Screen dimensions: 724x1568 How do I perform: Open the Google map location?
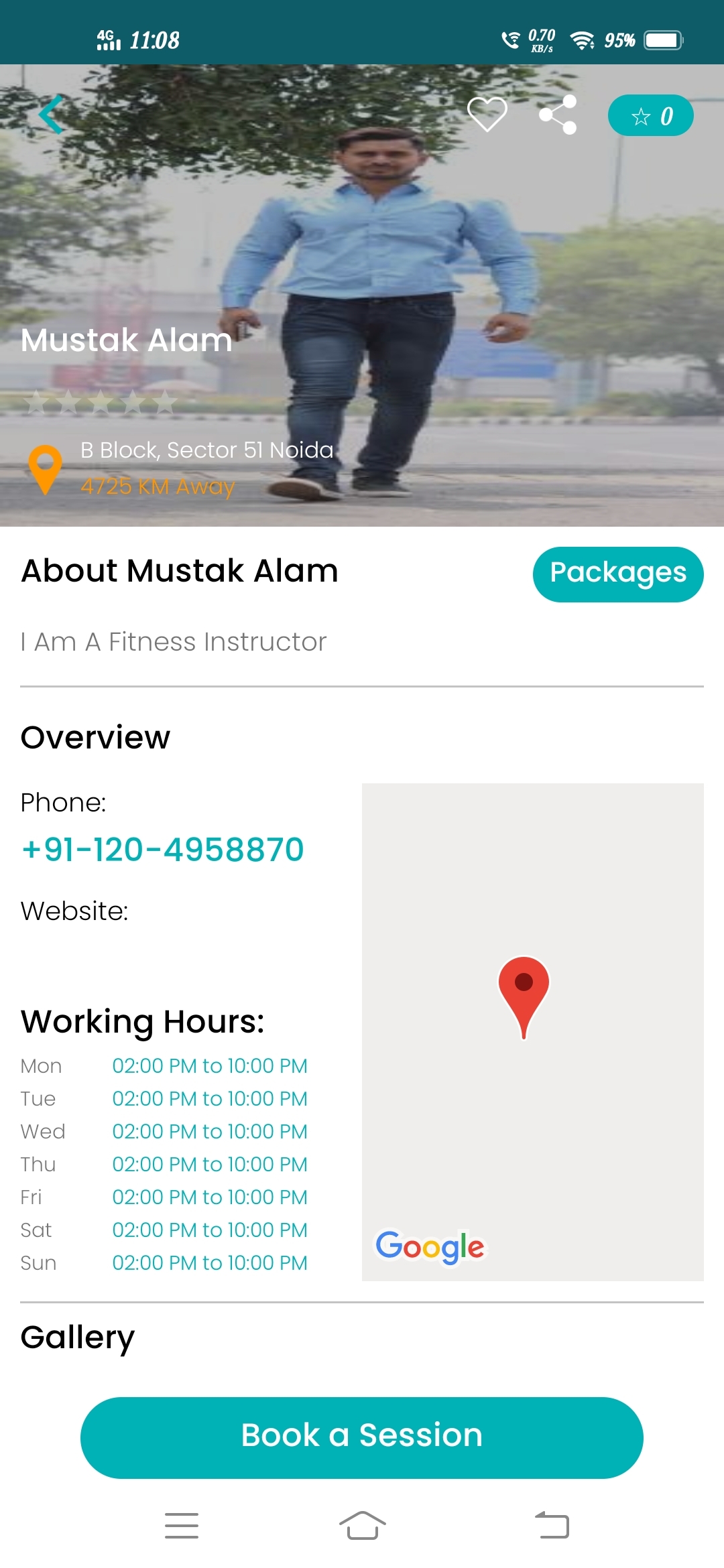[533, 1032]
